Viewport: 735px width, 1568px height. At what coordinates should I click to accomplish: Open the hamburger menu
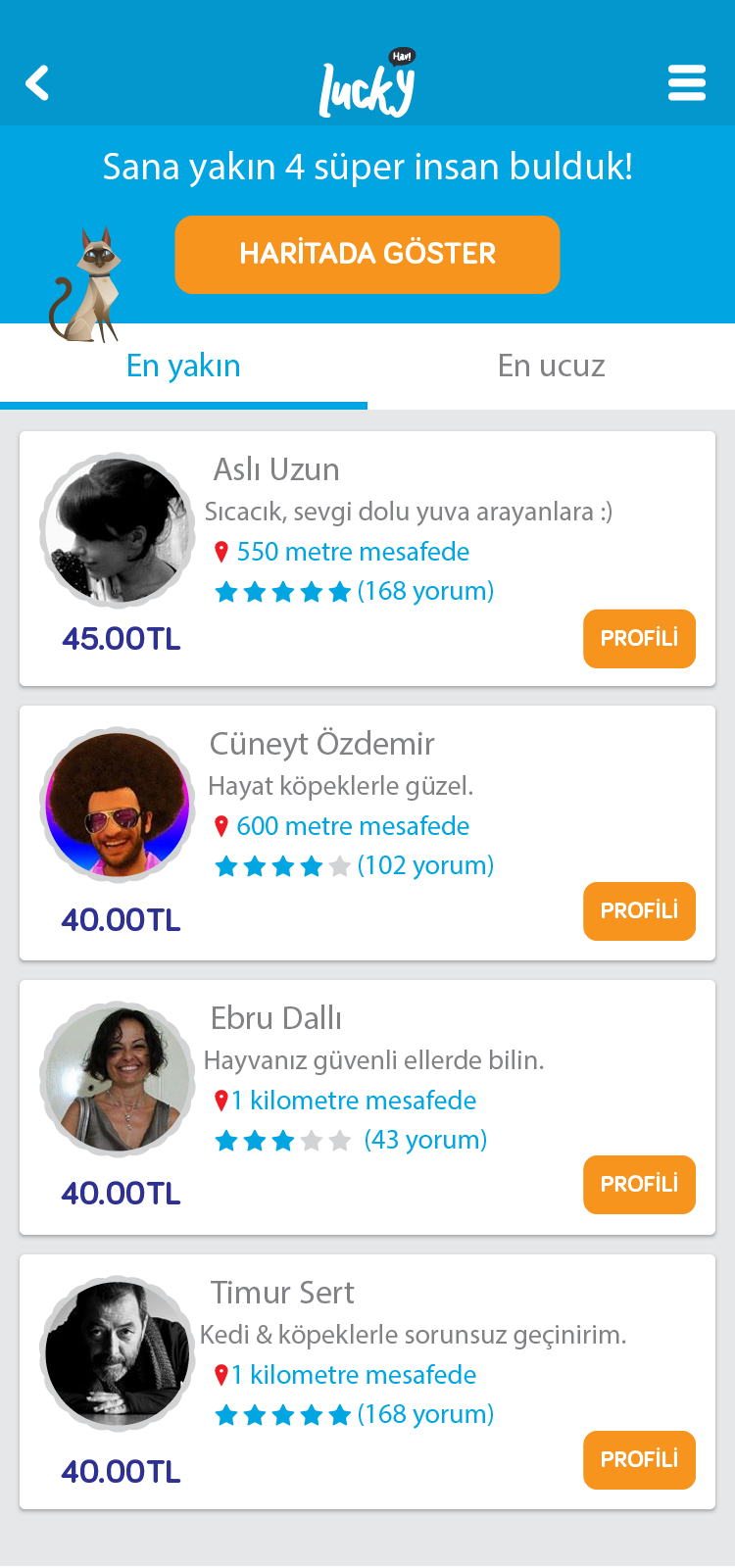point(686,83)
